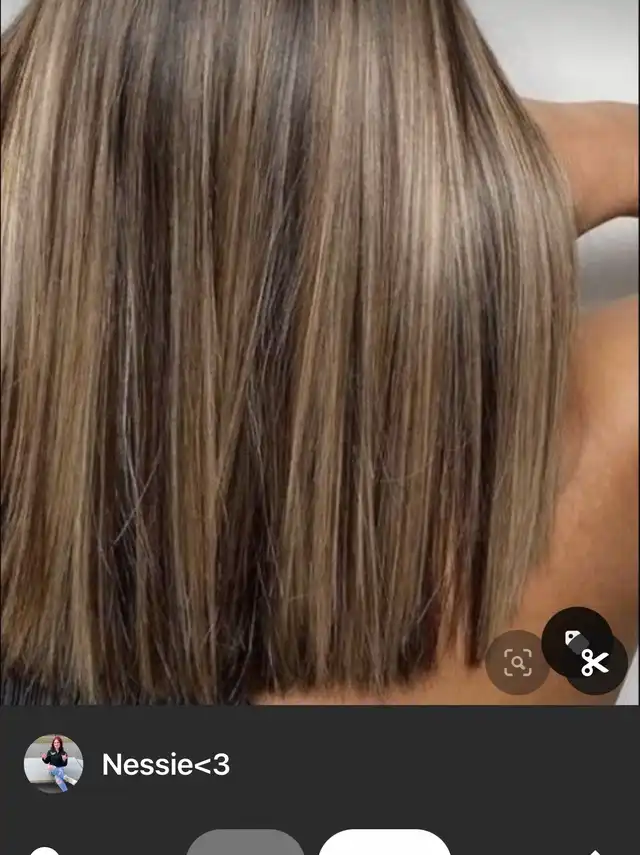Tap the scissors cutout icon
This screenshot has width=640, height=855.
(x=595, y=662)
